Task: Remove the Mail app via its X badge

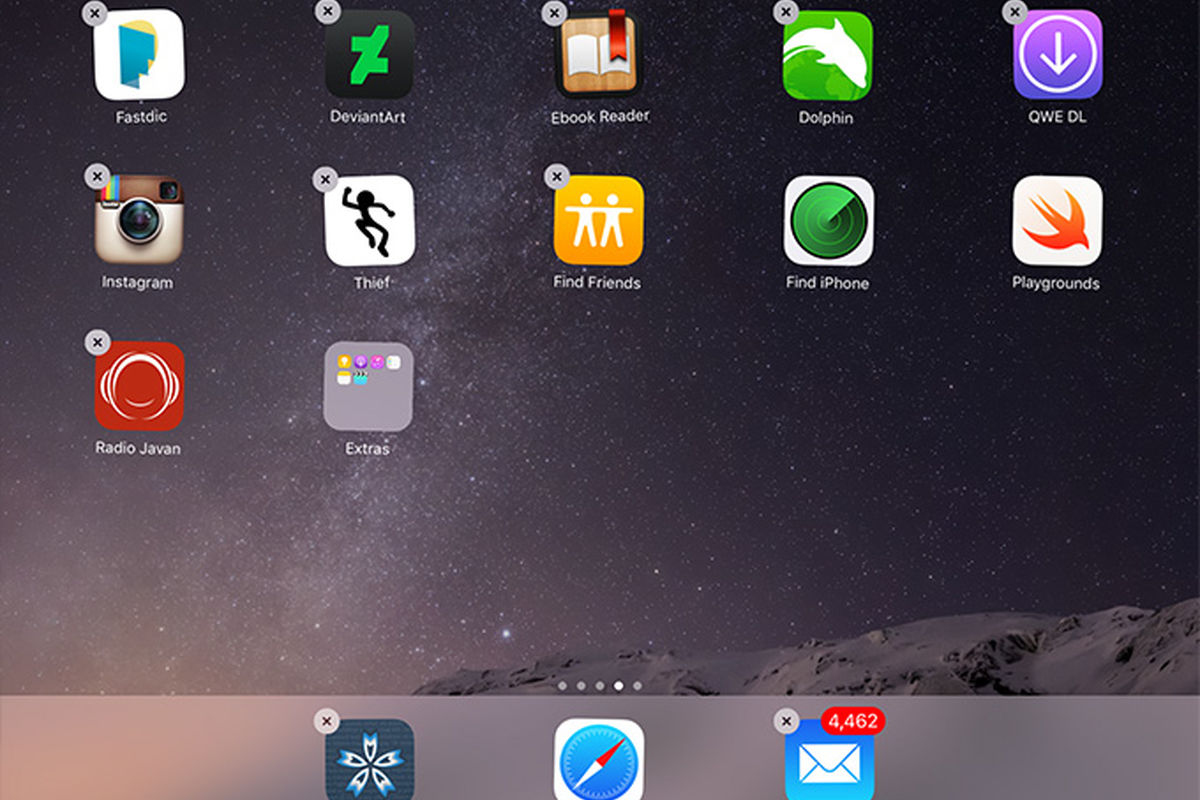Action: [x=787, y=721]
